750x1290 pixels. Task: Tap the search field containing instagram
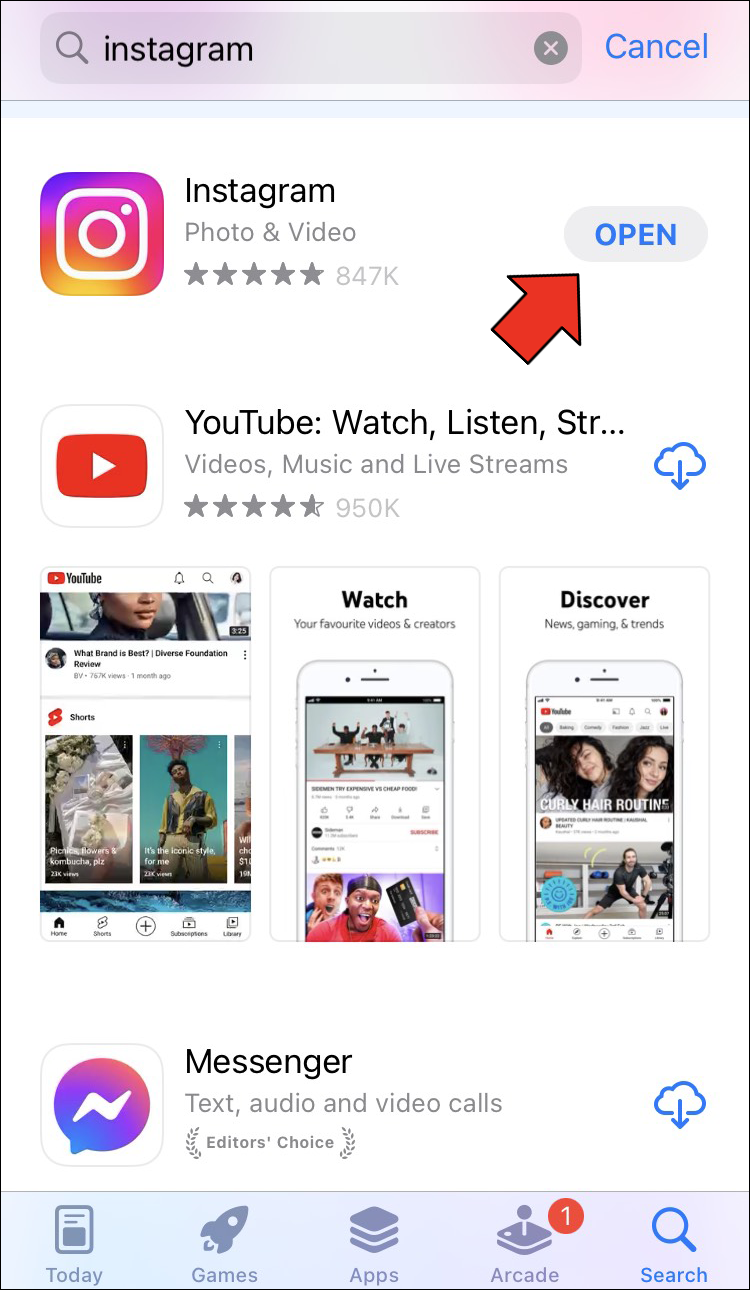coord(300,48)
